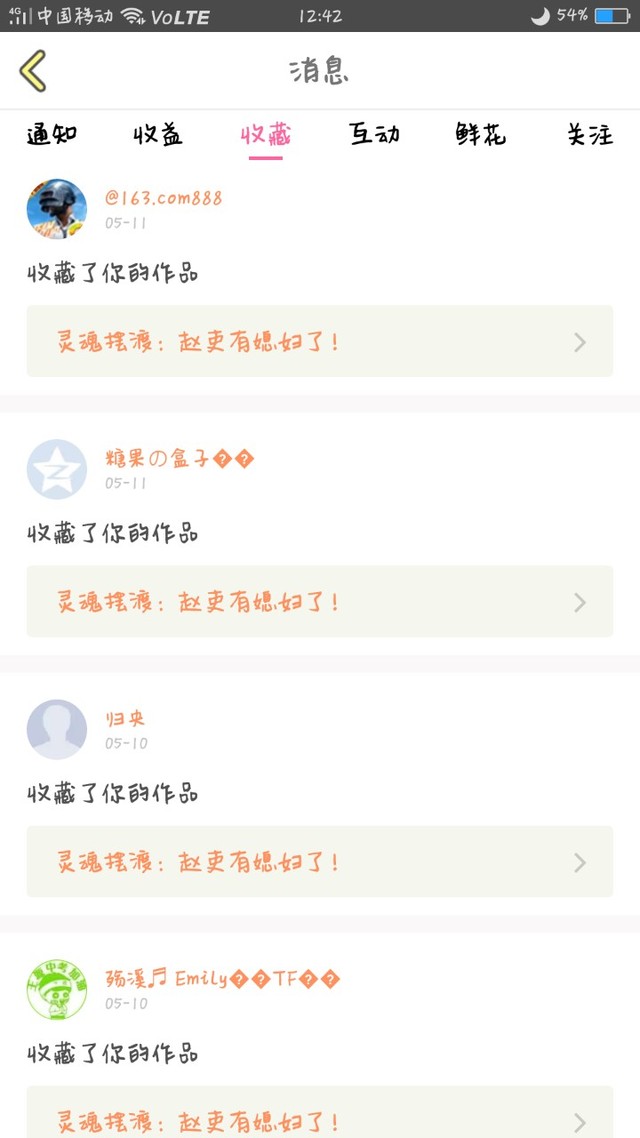The image size is (640, 1138).
Task: Open @163.com888's profile avatar
Action: click(x=57, y=209)
